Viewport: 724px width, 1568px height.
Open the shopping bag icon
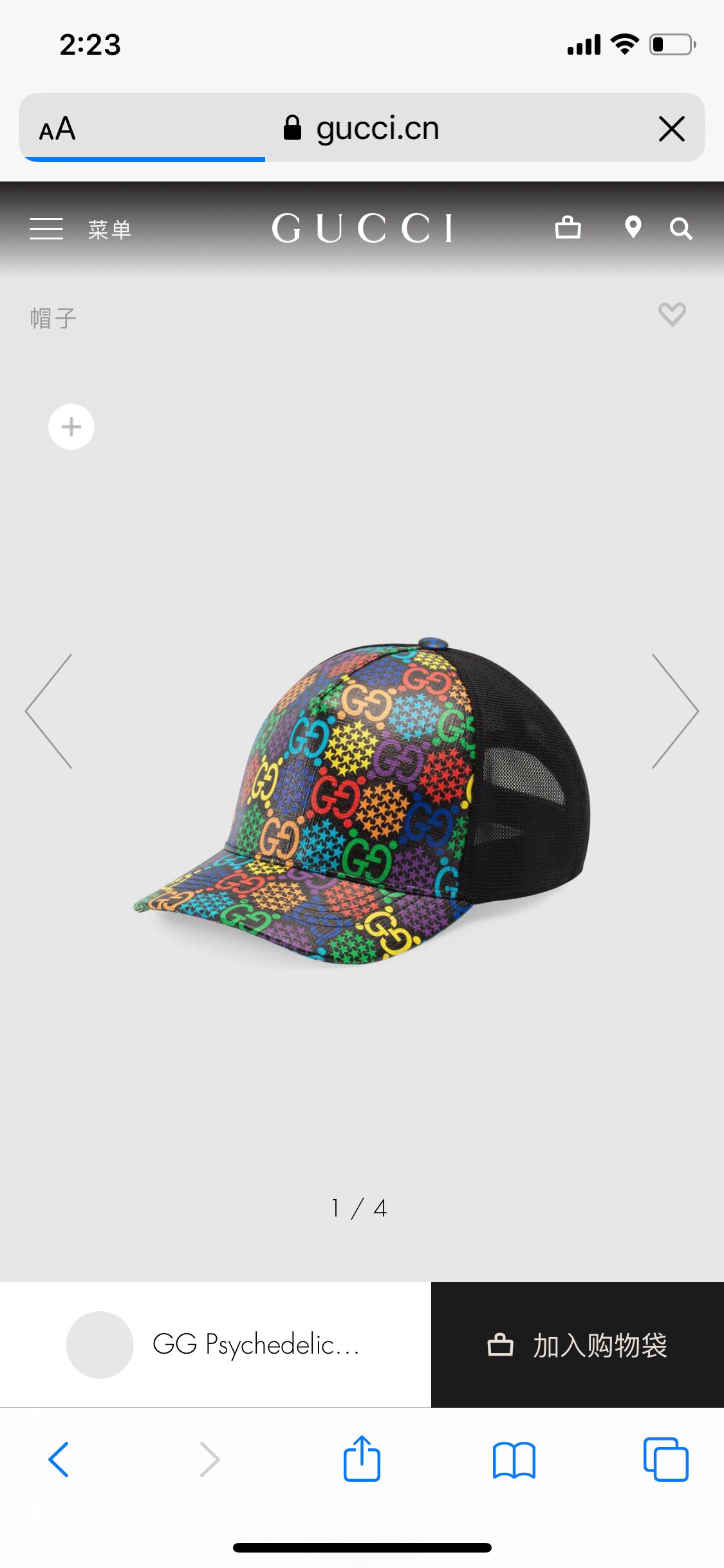(x=568, y=228)
